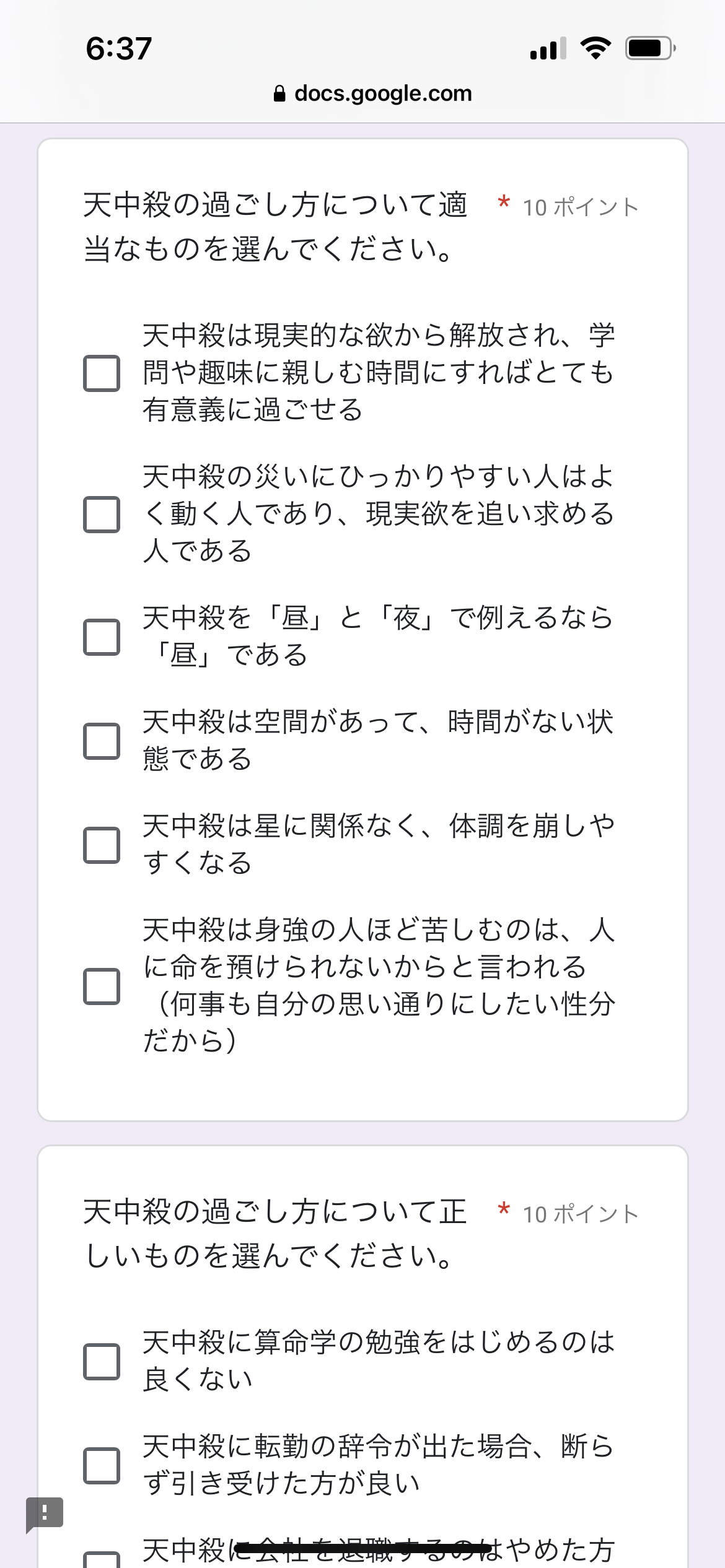725x1568 pixels.
Task: Tap the docs.google.com address bar
Action: tap(372, 94)
